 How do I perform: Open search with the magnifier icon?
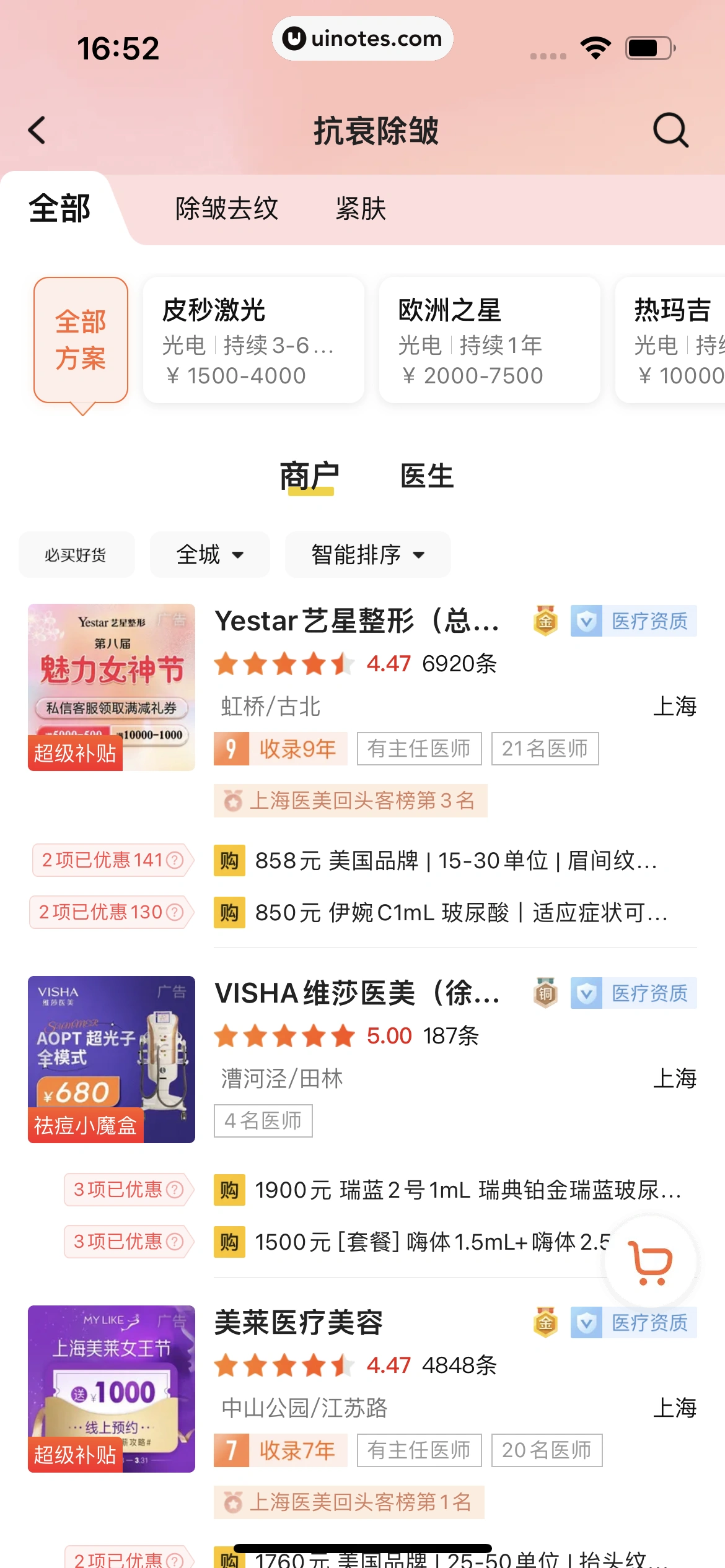coord(670,131)
